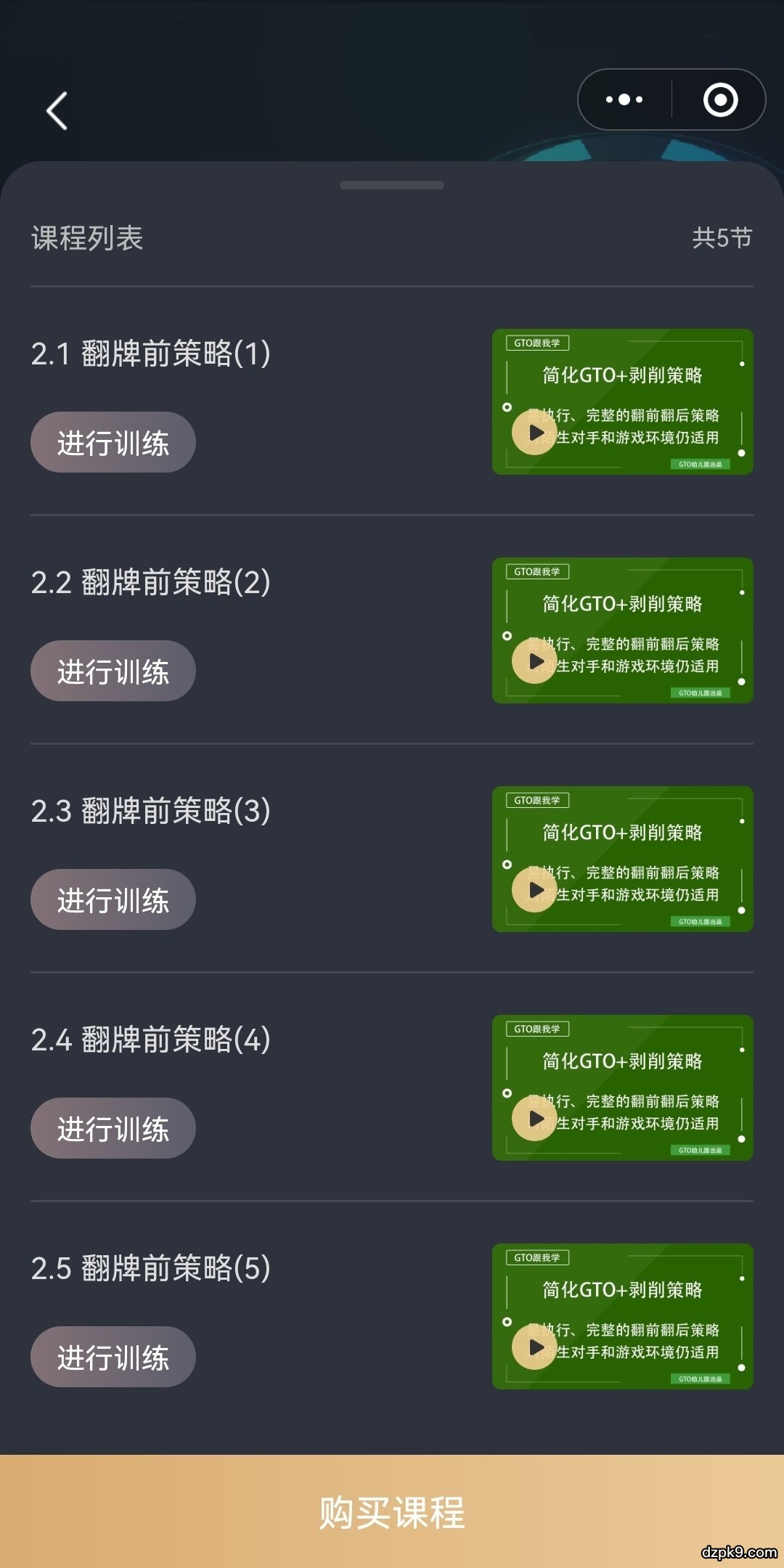Start training for lesson 2.3

[113, 899]
